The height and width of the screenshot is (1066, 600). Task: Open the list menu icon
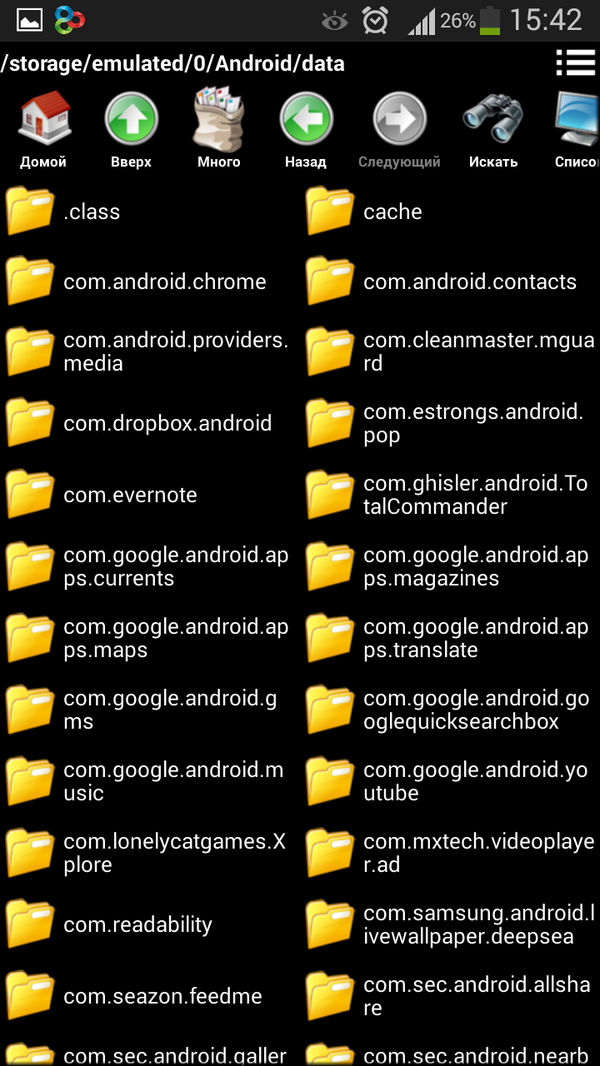coord(575,62)
